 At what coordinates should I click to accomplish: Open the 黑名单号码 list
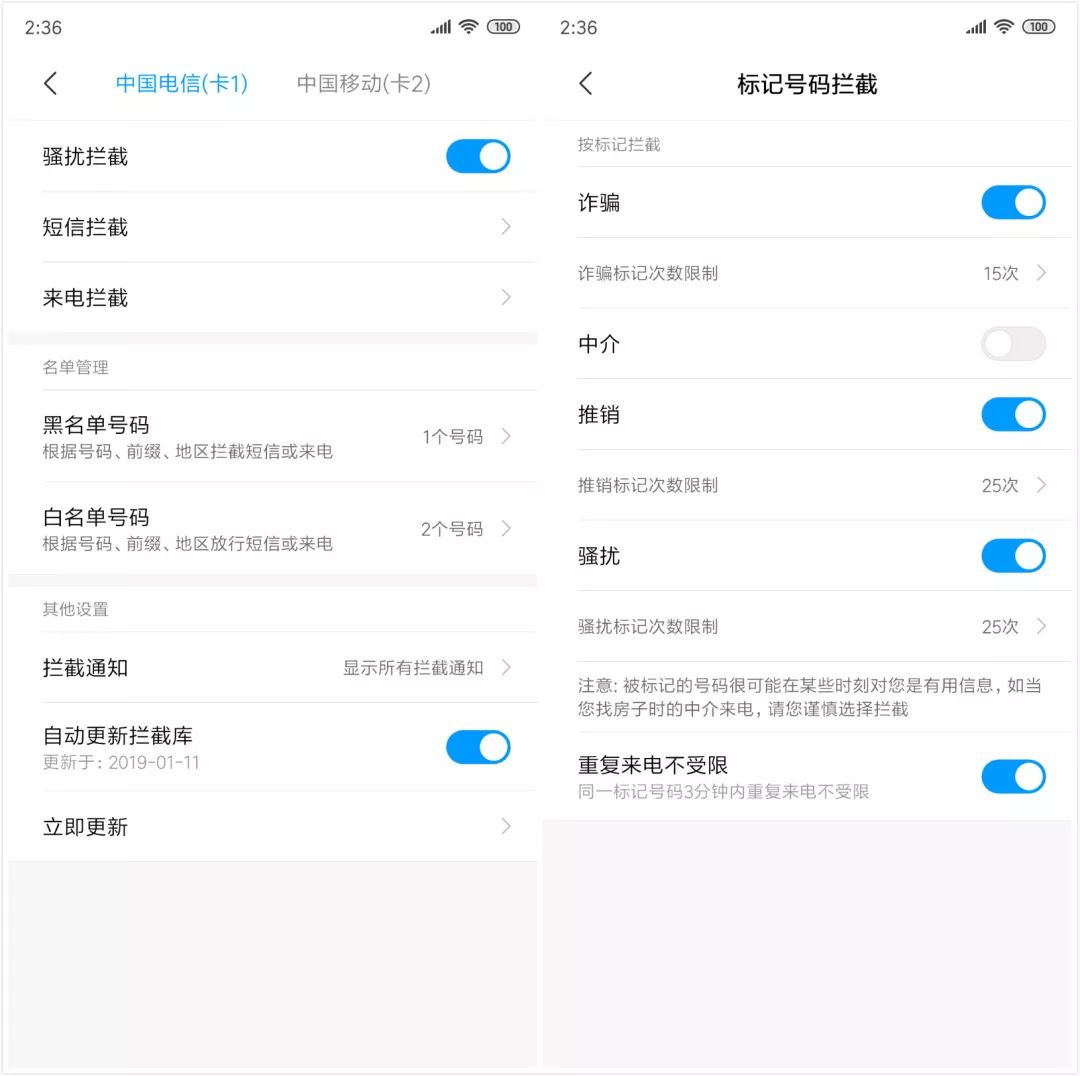pos(272,436)
